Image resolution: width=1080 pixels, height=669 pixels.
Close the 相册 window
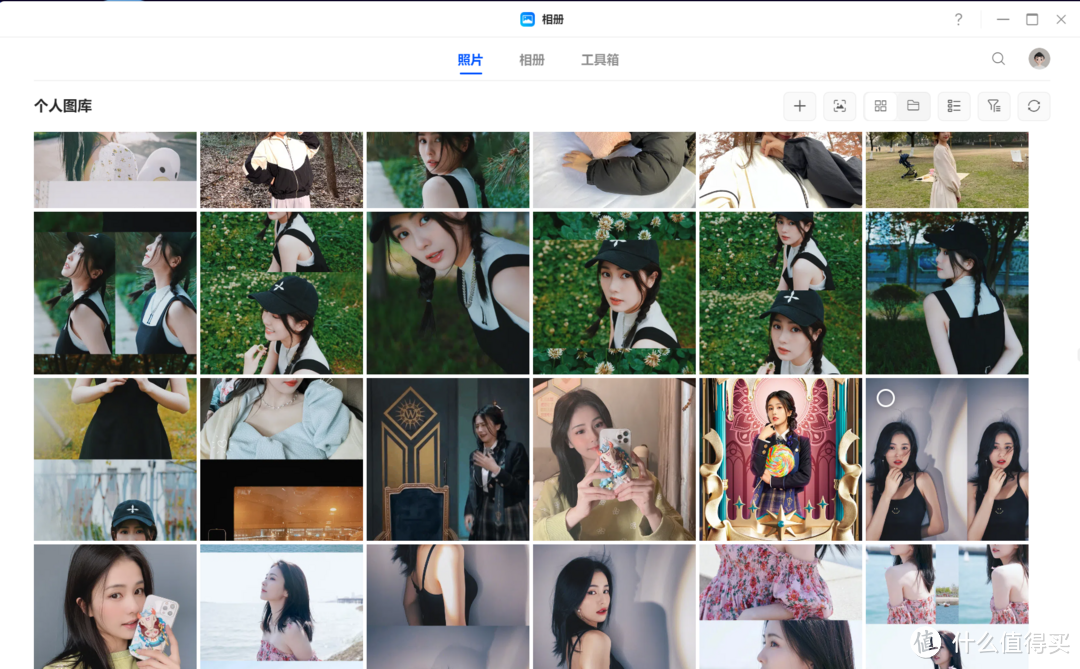tap(1059, 19)
